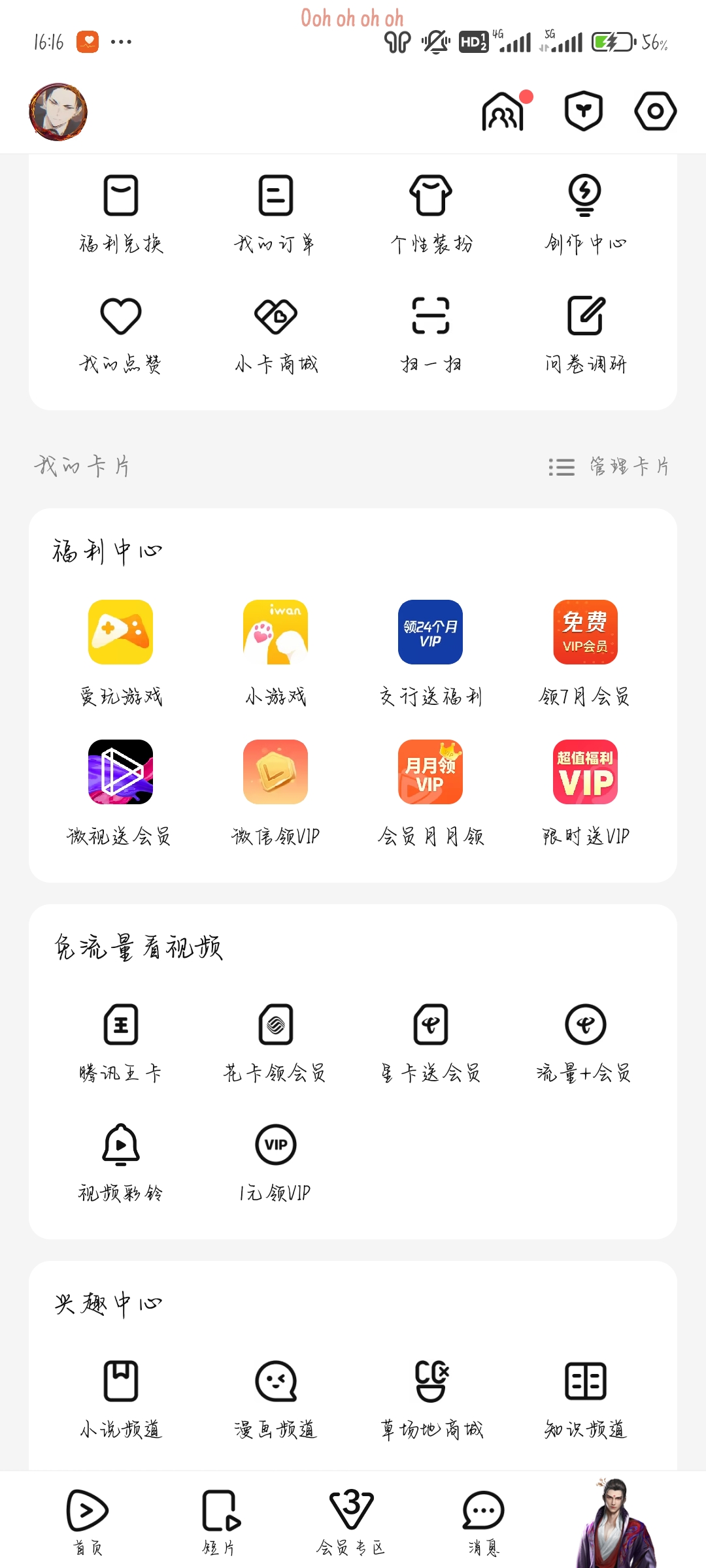
Task: Open the family icon with red dot
Action: tap(504, 112)
